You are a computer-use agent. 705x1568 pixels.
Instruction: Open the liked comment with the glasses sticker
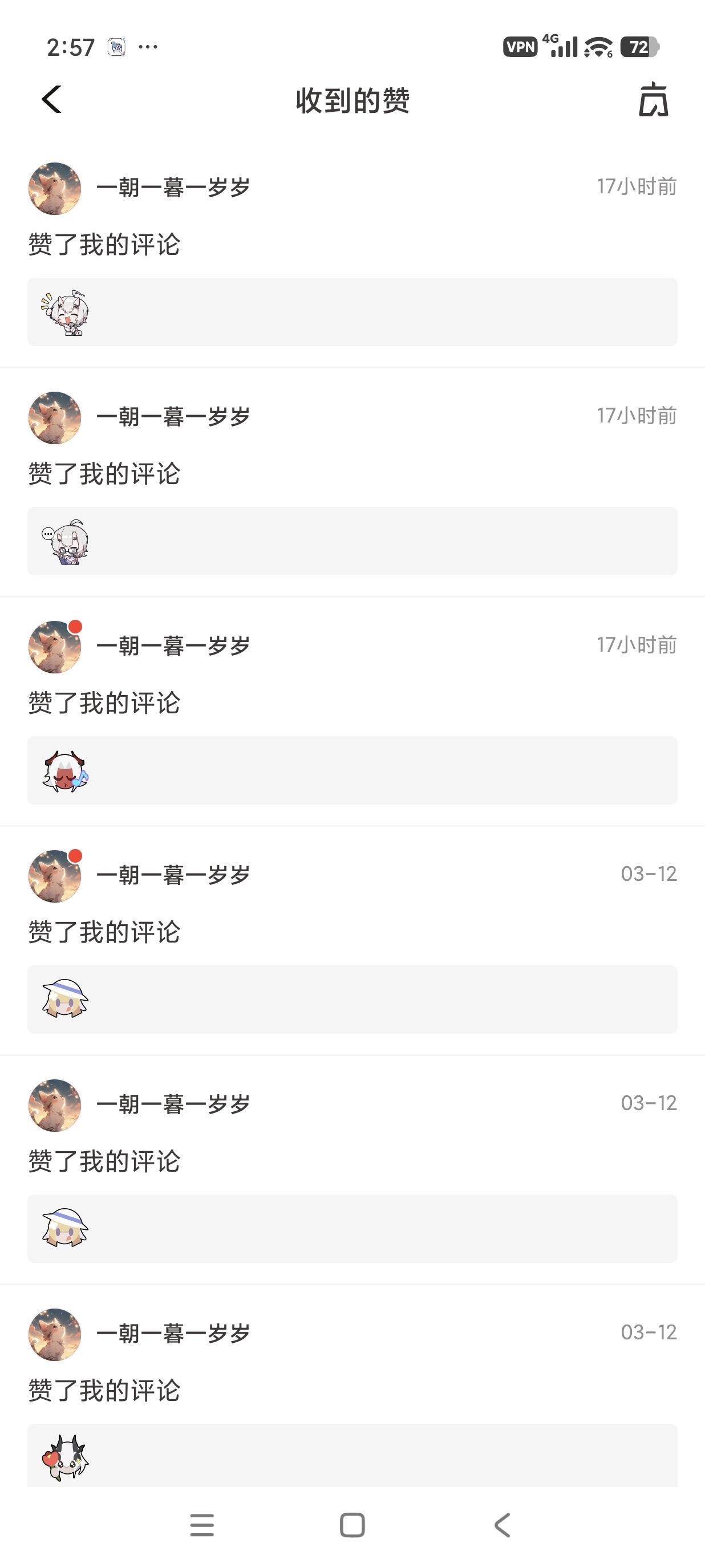click(352, 541)
